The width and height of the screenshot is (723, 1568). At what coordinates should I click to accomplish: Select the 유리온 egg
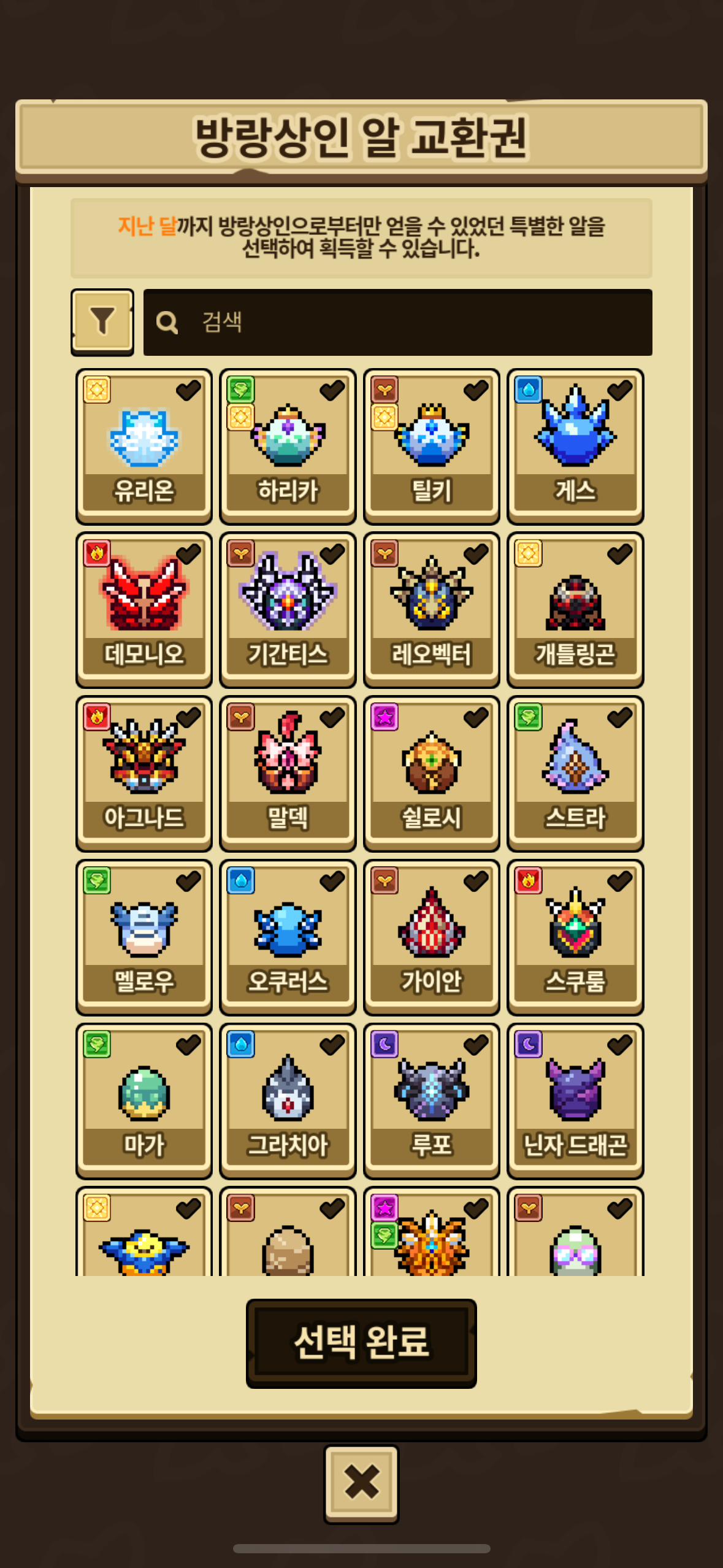(144, 446)
